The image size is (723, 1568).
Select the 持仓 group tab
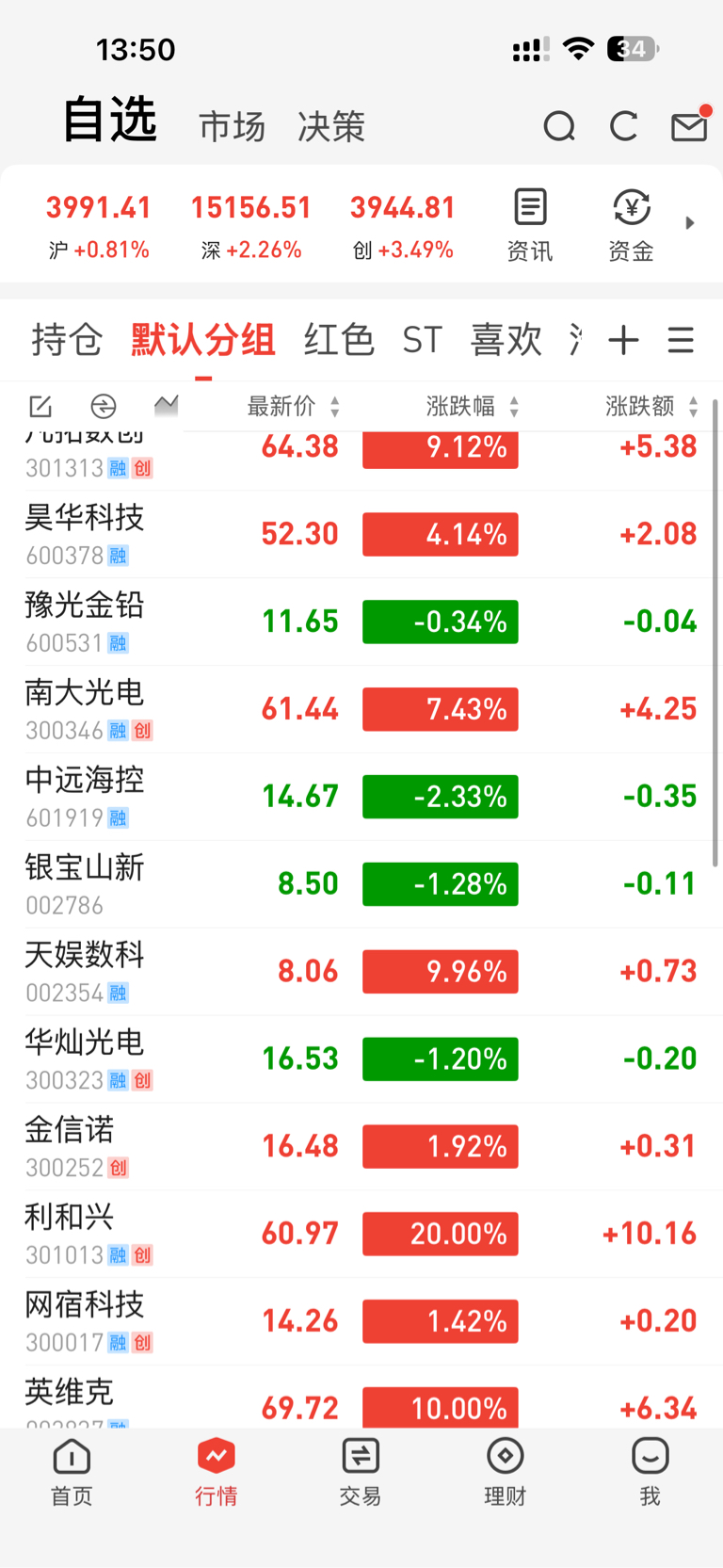coord(67,340)
